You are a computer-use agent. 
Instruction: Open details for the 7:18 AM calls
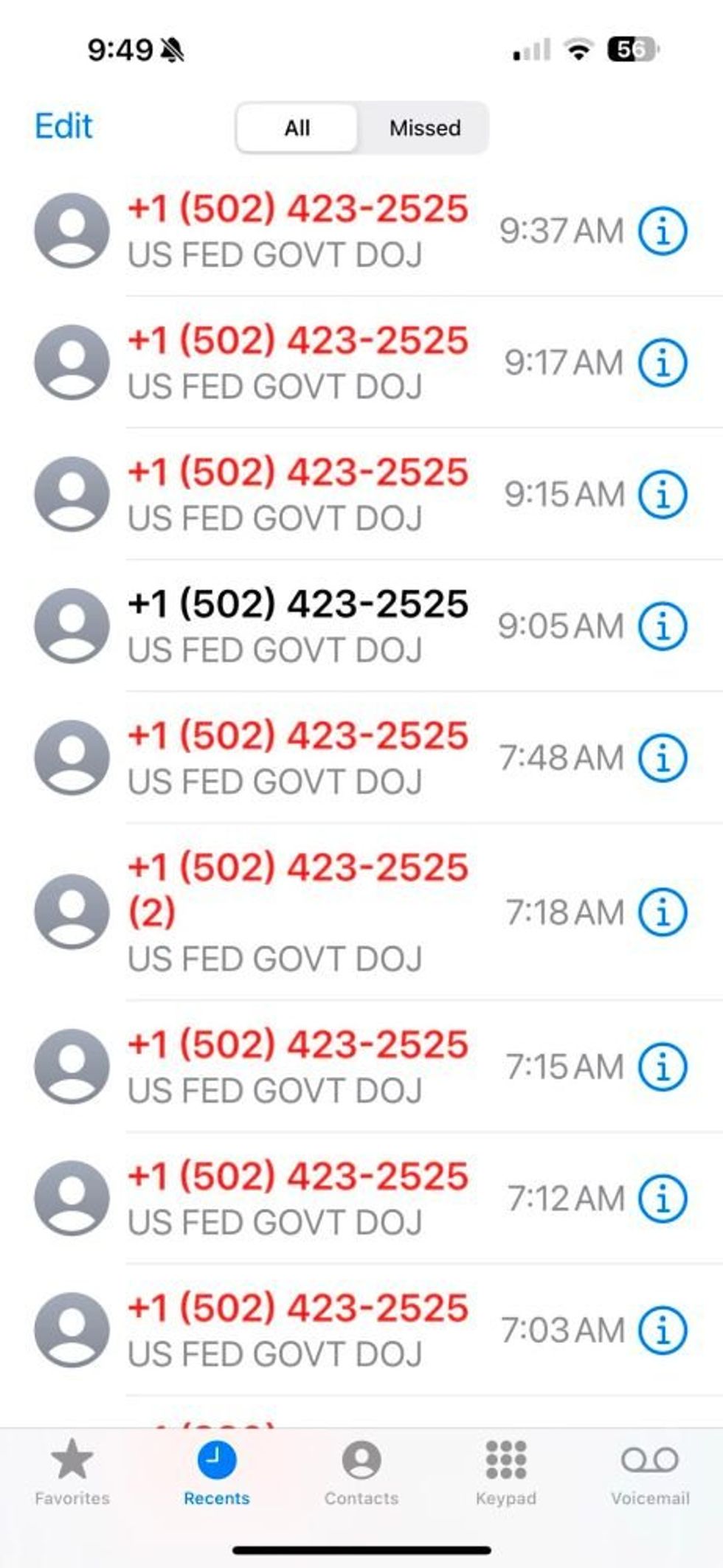click(x=662, y=912)
